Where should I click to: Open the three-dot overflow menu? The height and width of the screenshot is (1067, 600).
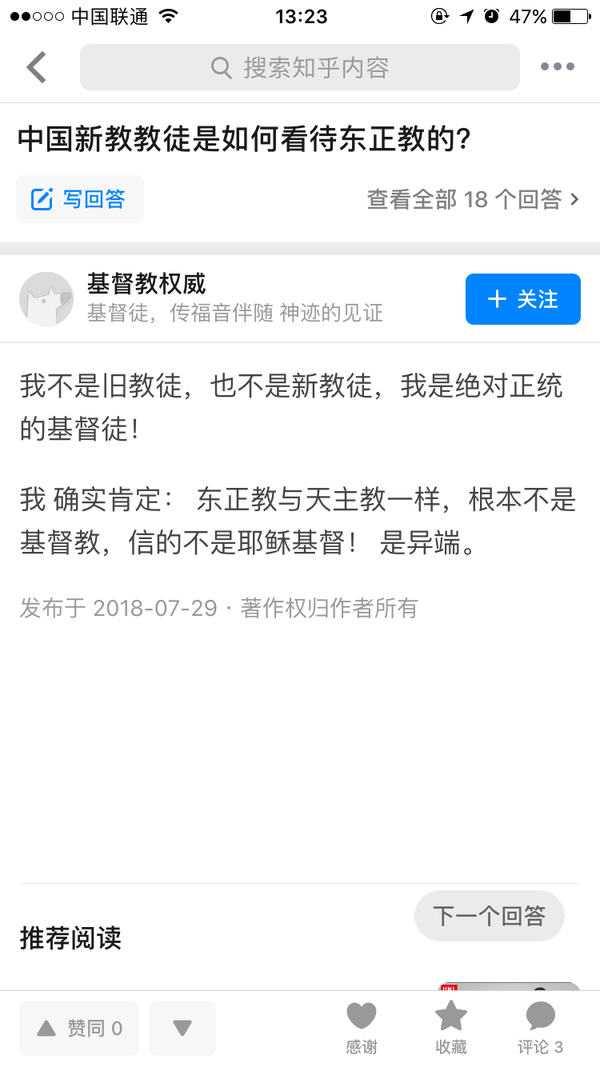click(557, 67)
